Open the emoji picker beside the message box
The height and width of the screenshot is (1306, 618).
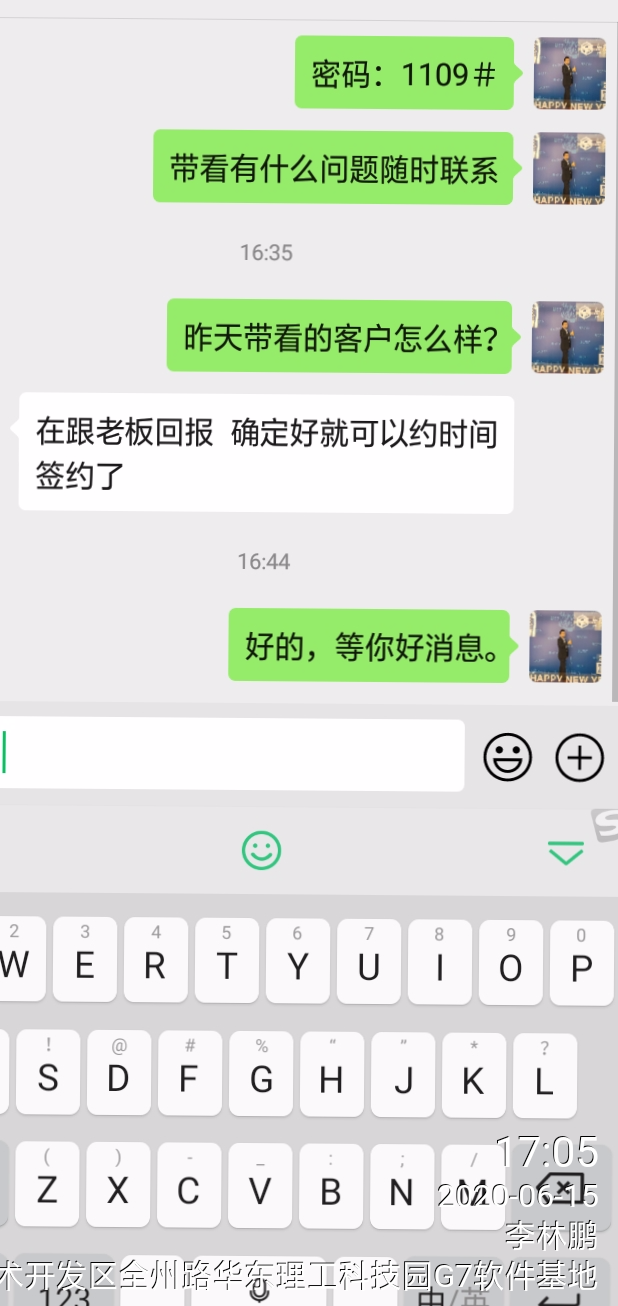pos(508,757)
